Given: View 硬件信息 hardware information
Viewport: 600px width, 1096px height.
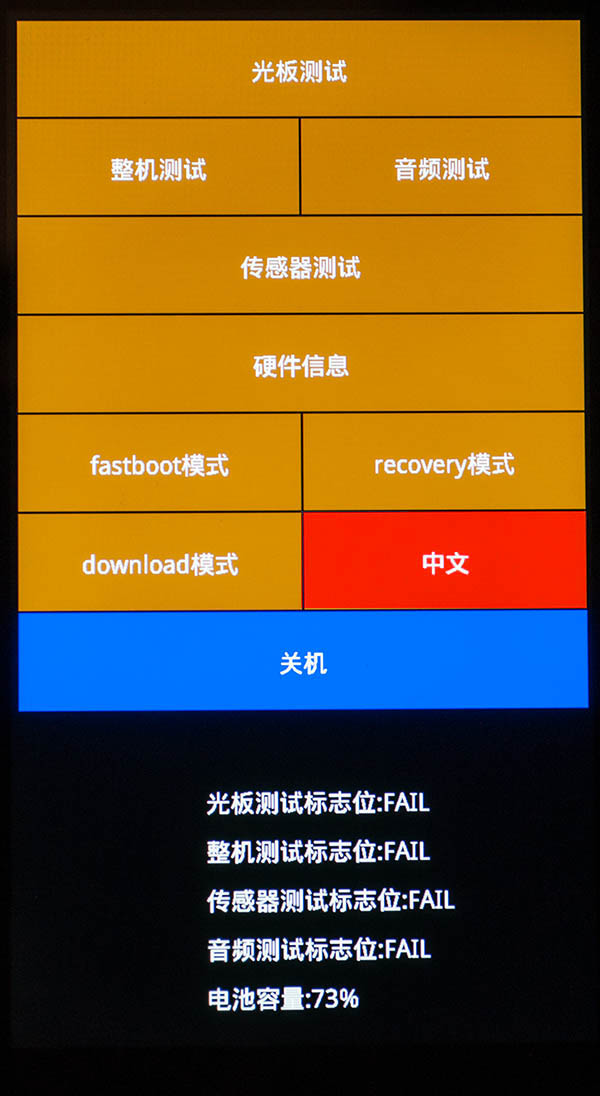Looking at the screenshot, I should coord(300,364).
